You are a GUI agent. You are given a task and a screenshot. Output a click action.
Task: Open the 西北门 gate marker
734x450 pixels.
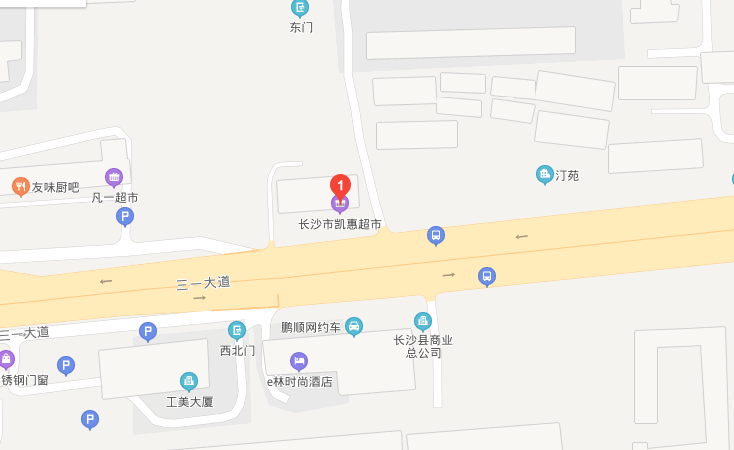237,330
